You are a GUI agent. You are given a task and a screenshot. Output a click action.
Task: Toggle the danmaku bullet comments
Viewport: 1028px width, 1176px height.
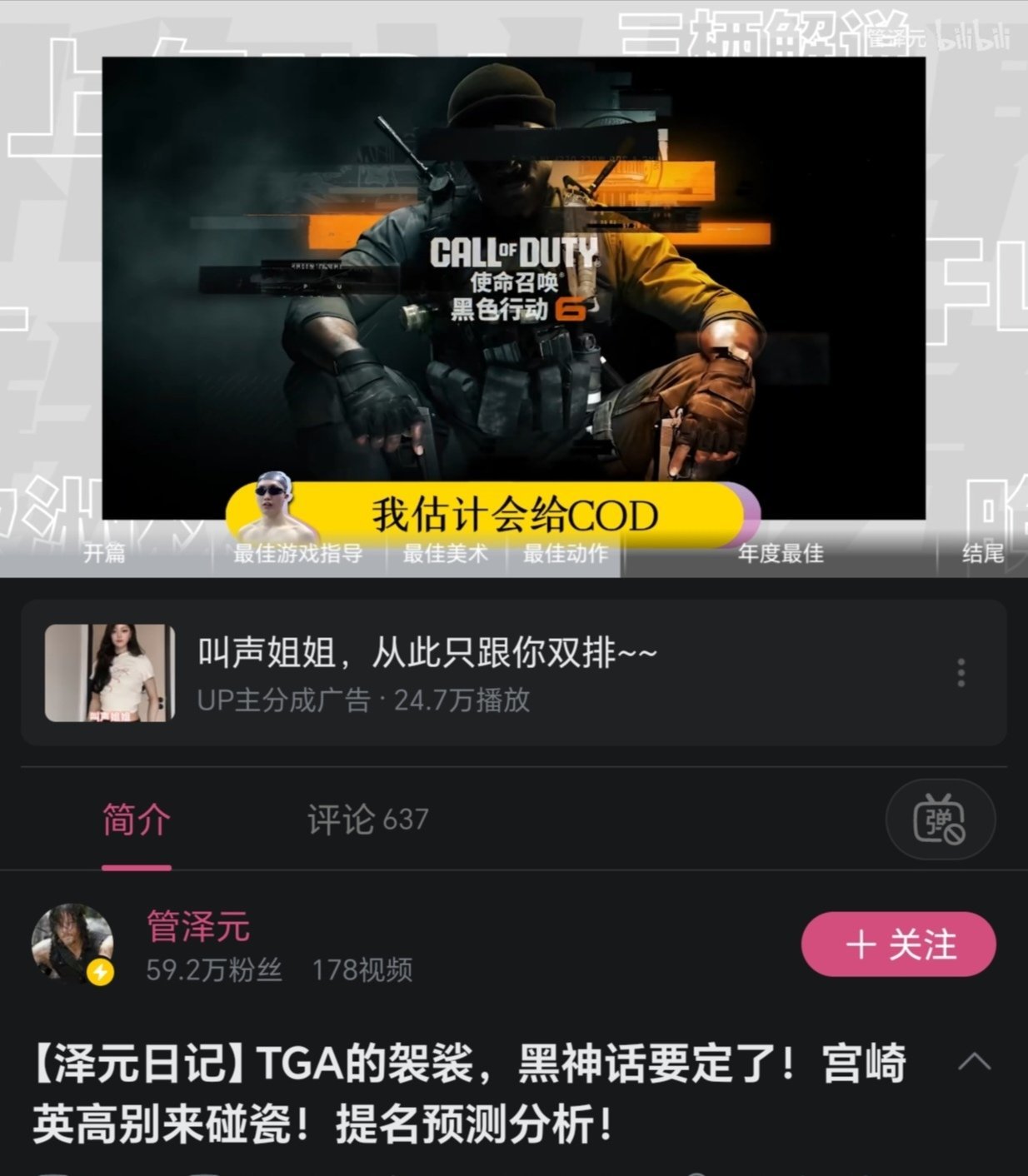click(x=940, y=820)
